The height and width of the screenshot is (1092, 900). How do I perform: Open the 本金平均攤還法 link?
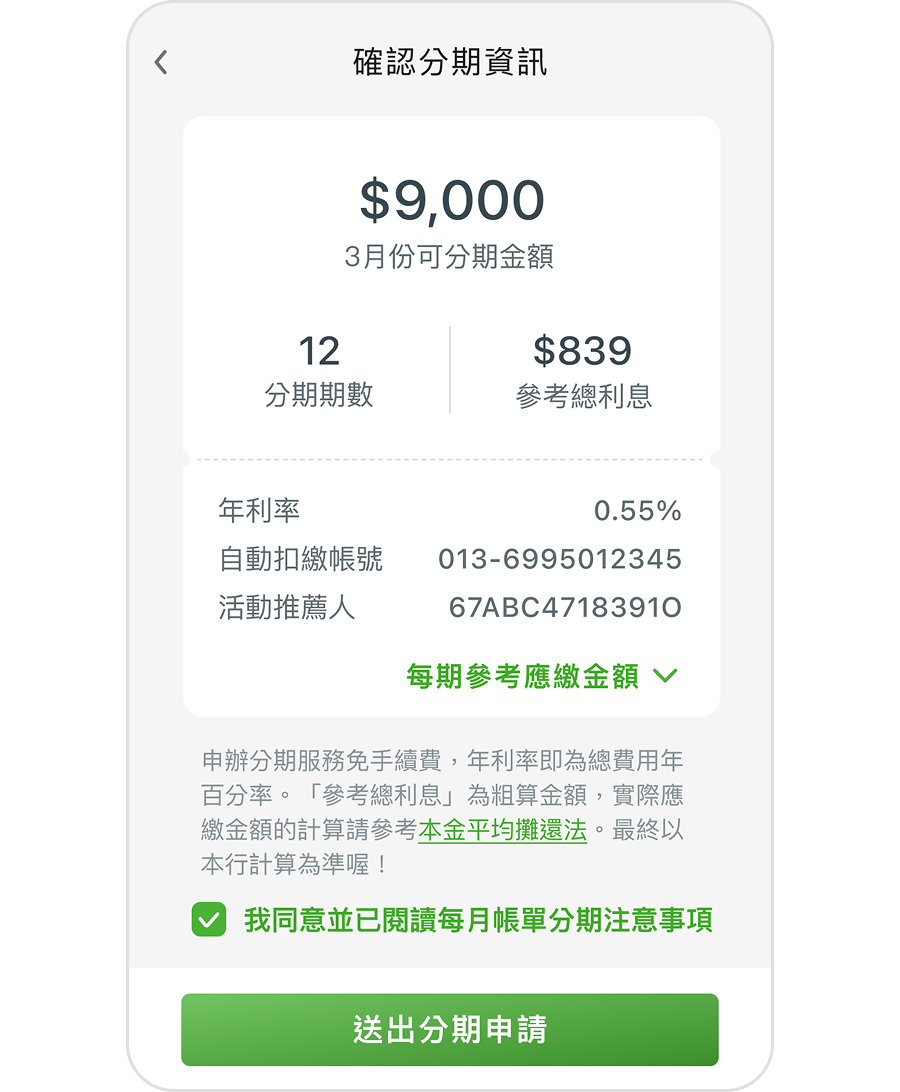tap(502, 830)
